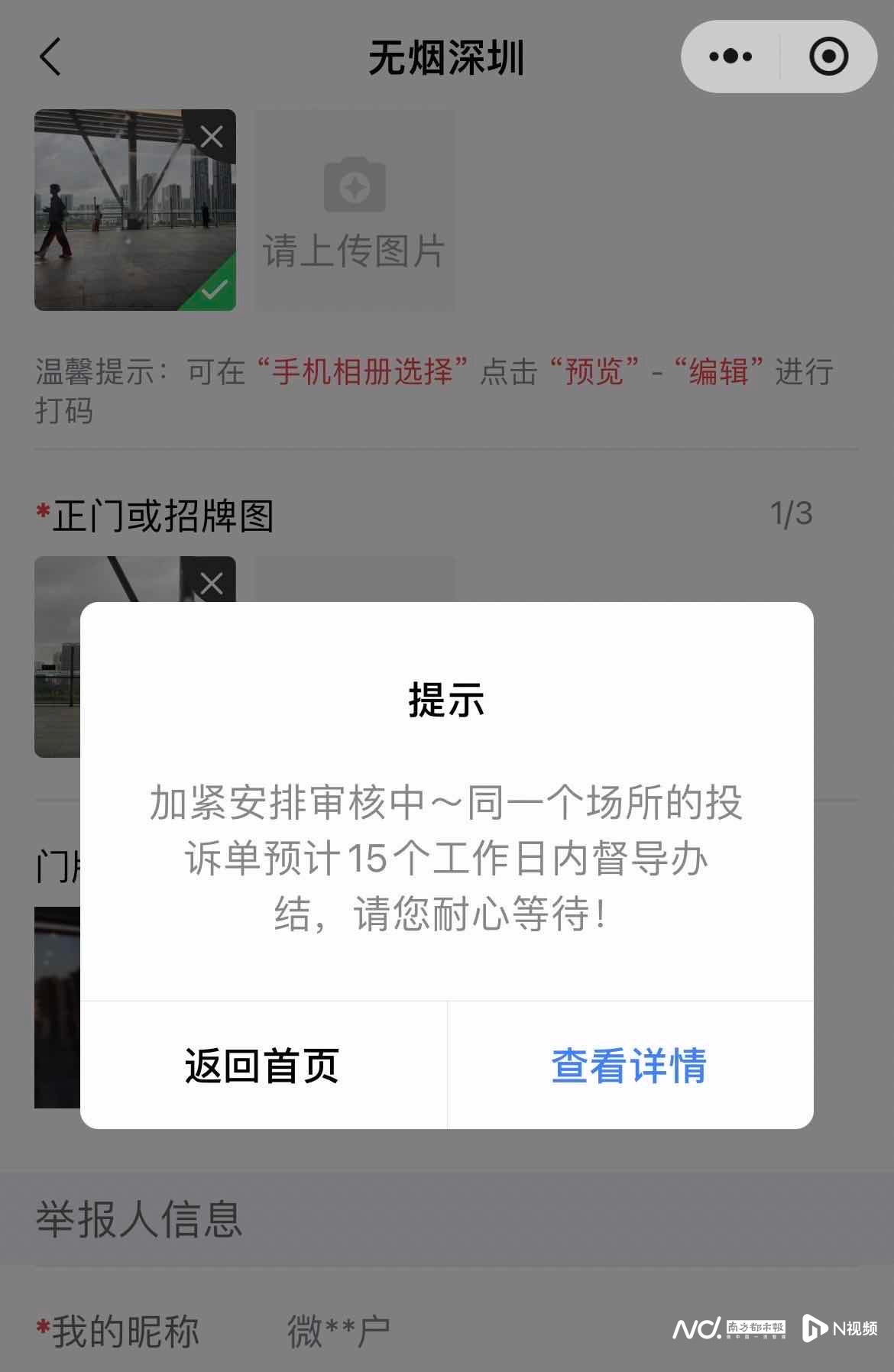Image resolution: width=894 pixels, height=1372 pixels.
Task: Tap the back arrow to exit 无烟深圳
Action: click(x=49, y=57)
